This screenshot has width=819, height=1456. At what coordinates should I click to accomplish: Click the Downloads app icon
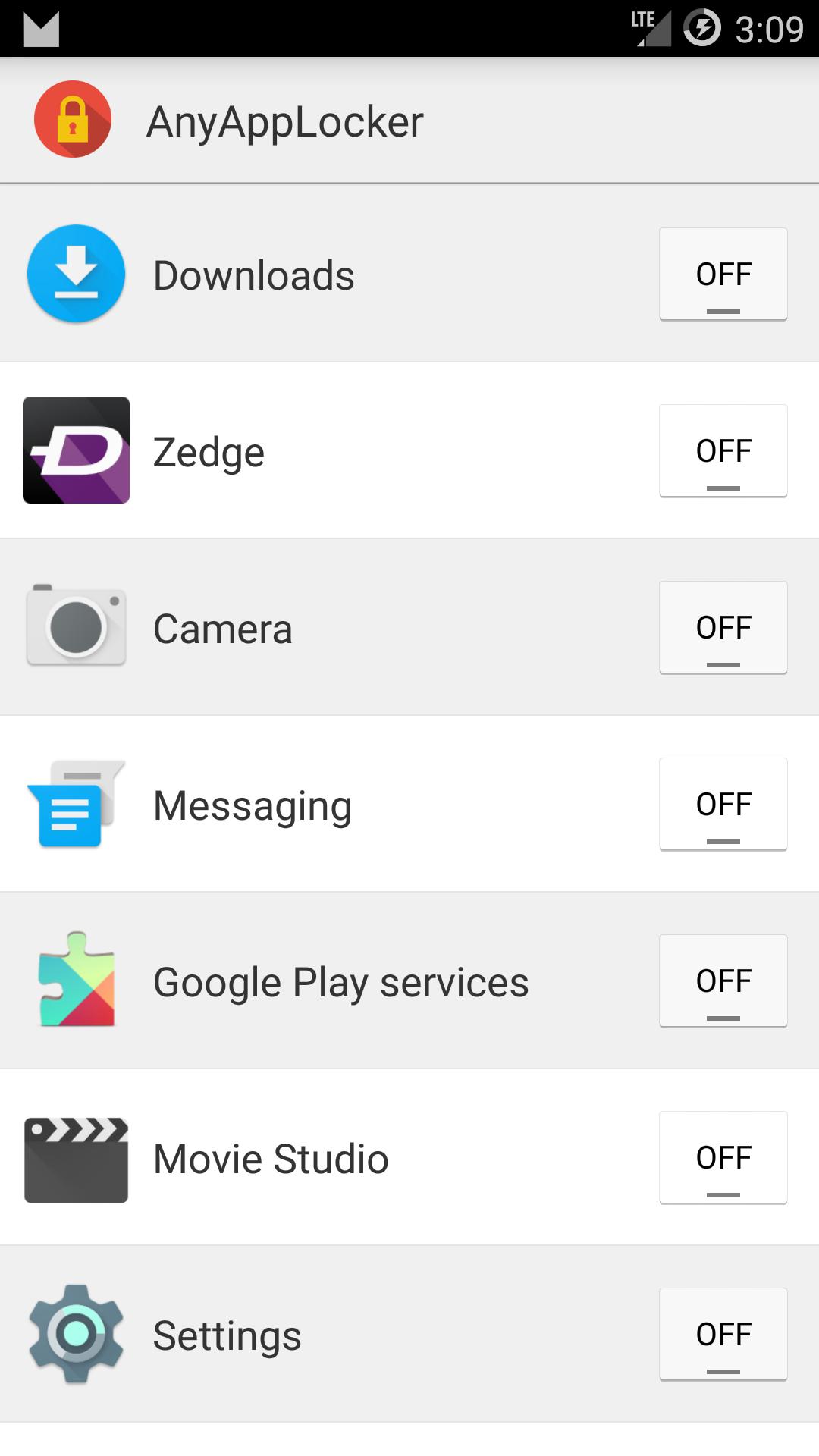click(x=75, y=273)
